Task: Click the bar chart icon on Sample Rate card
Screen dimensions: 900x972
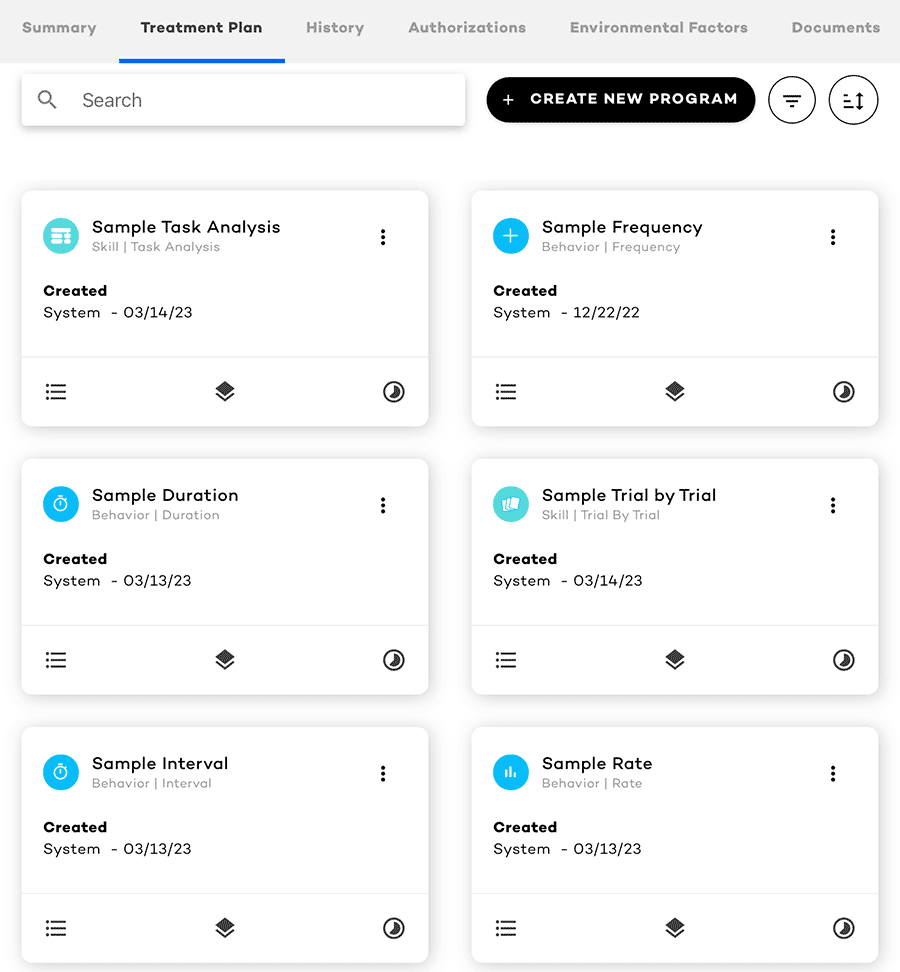Action: click(x=511, y=772)
